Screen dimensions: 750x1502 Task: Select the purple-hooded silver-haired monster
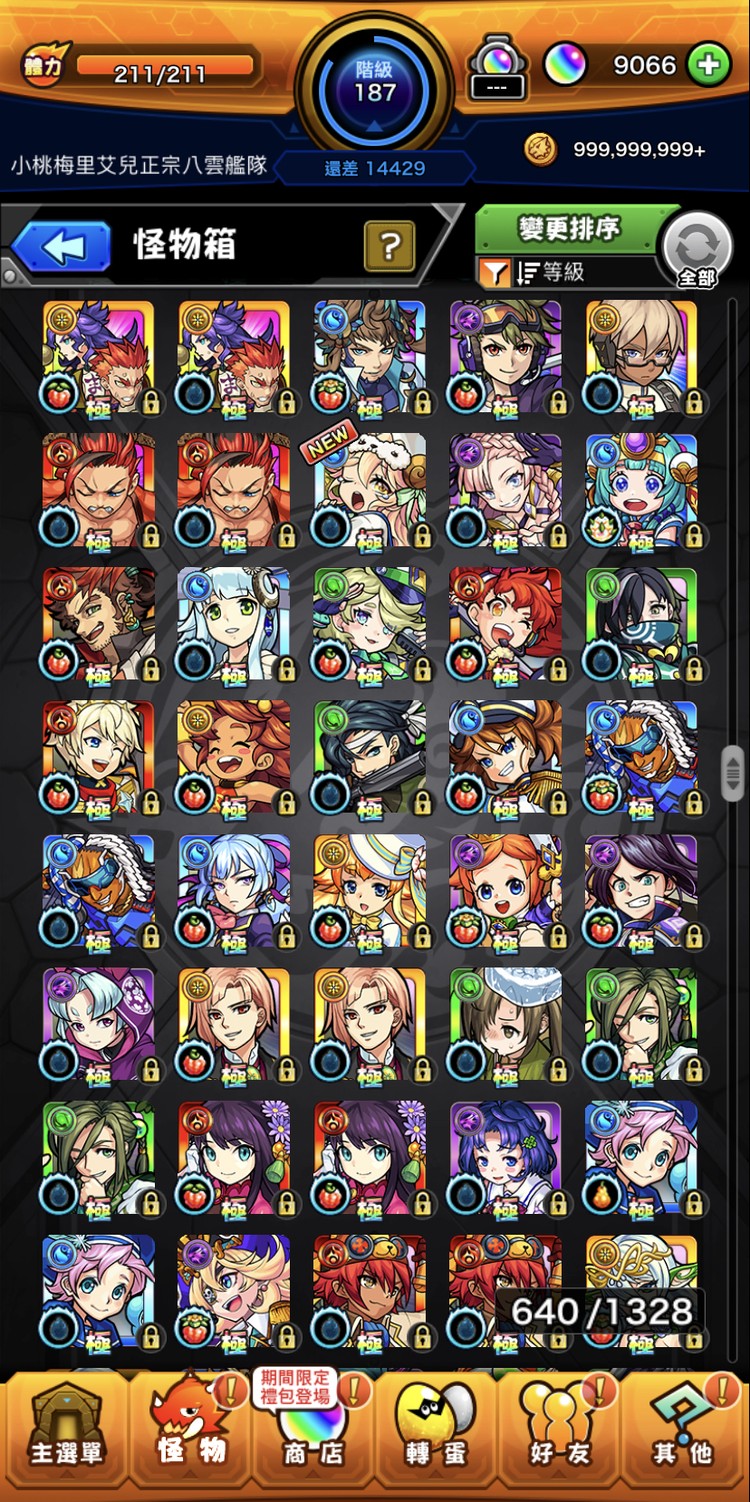[98, 1024]
